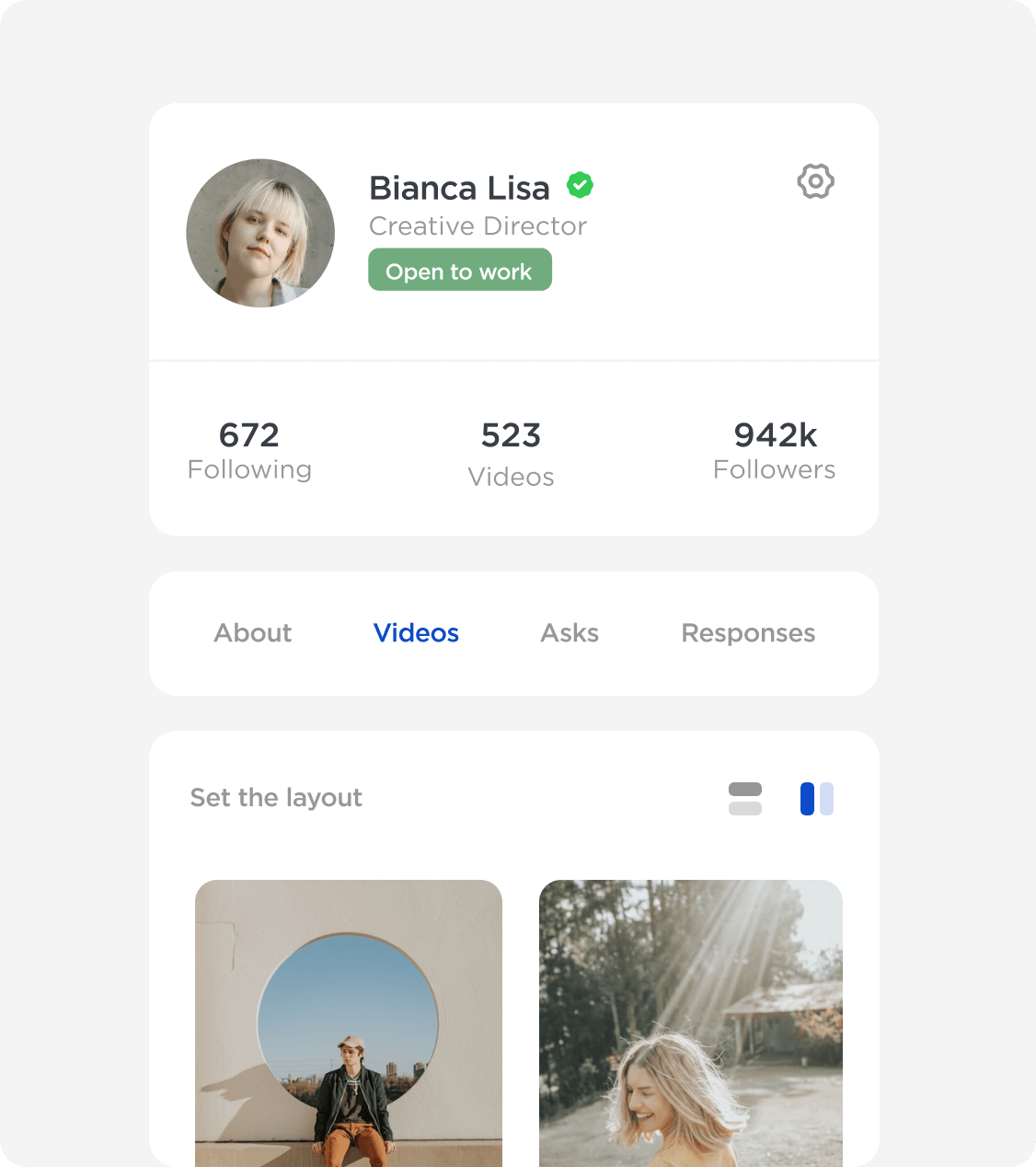The image size is (1036, 1167).
Task: Open the video of blonde woman outdoors
Action: pyautogui.click(x=691, y=1022)
